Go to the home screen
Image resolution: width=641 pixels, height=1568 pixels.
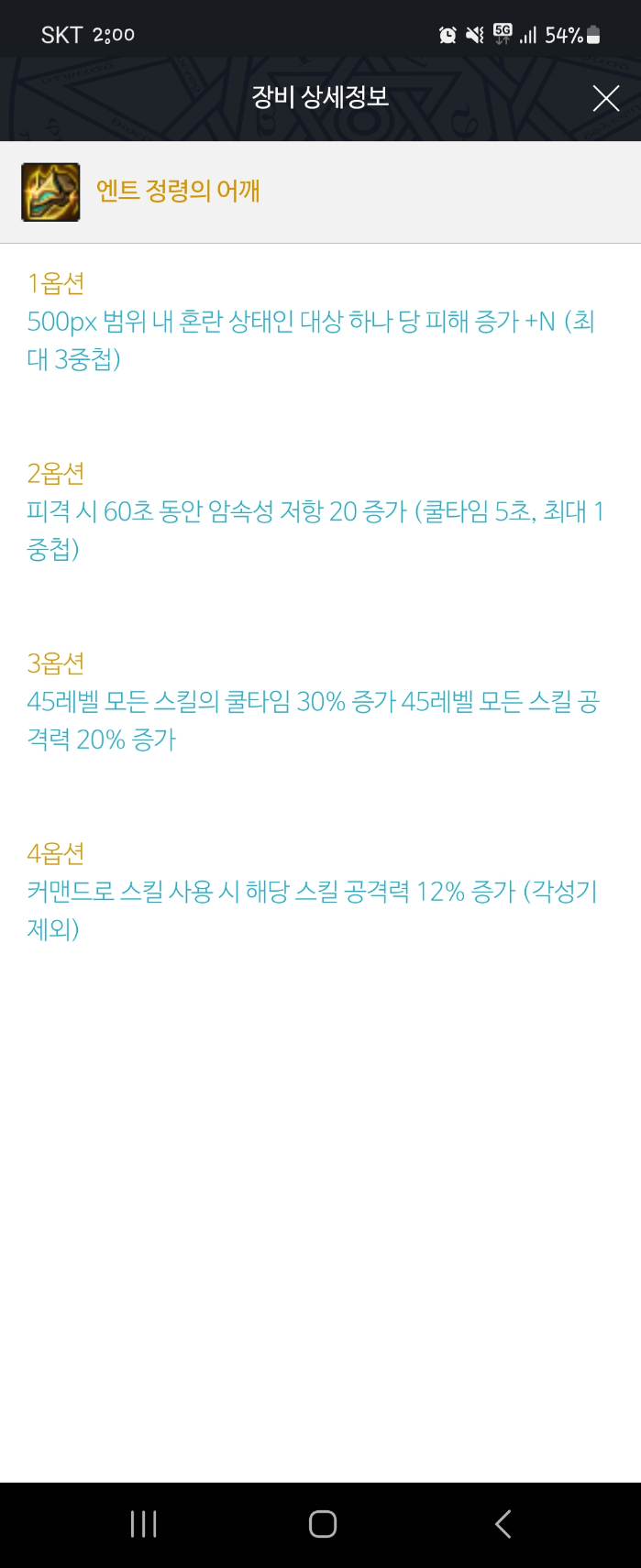point(322,1524)
